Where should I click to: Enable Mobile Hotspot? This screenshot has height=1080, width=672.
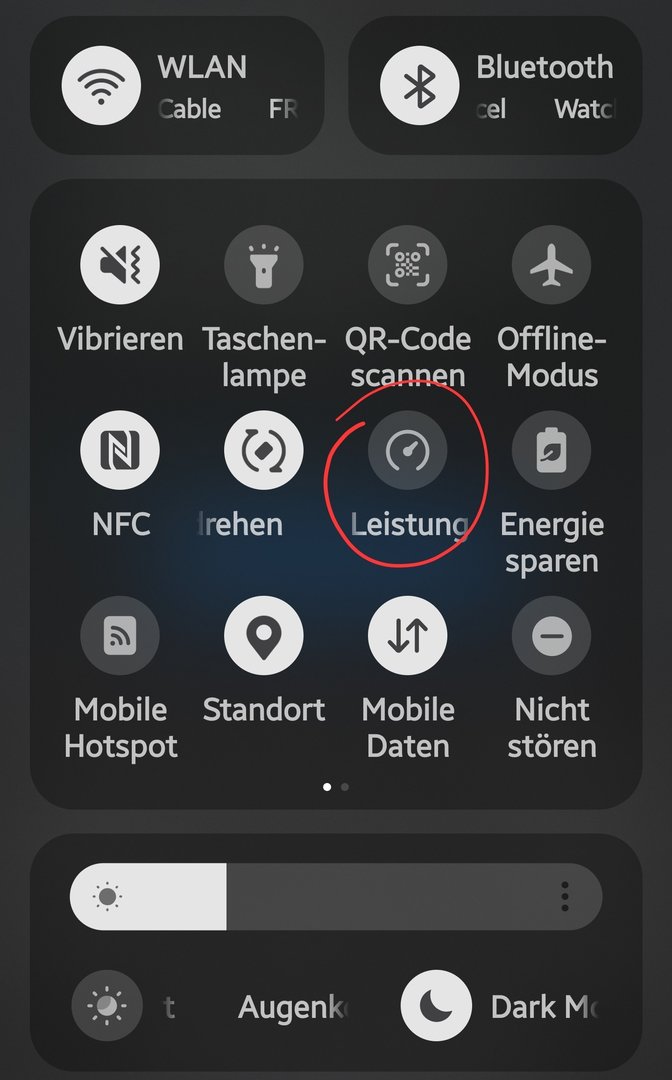120,636
